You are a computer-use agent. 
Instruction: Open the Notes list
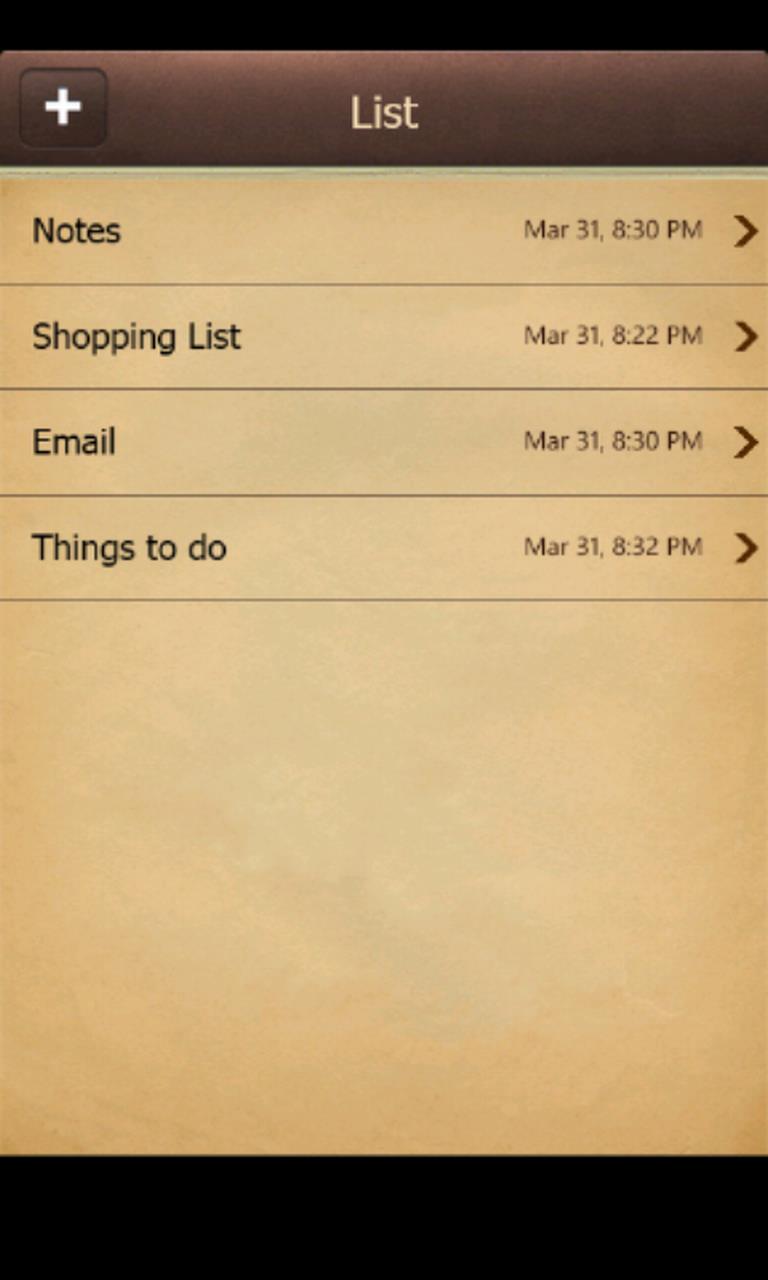tap(384, 231)
